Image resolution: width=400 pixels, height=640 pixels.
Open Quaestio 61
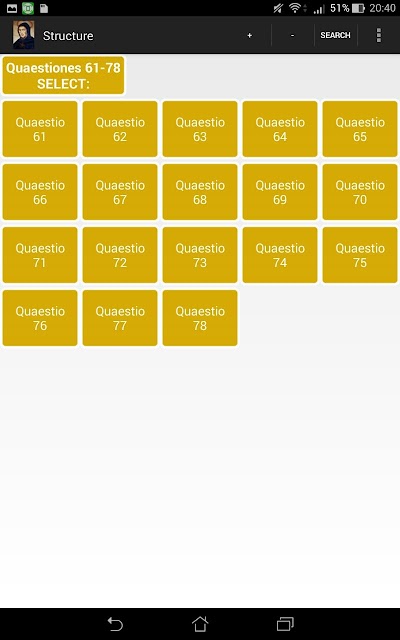click(40, 129)
